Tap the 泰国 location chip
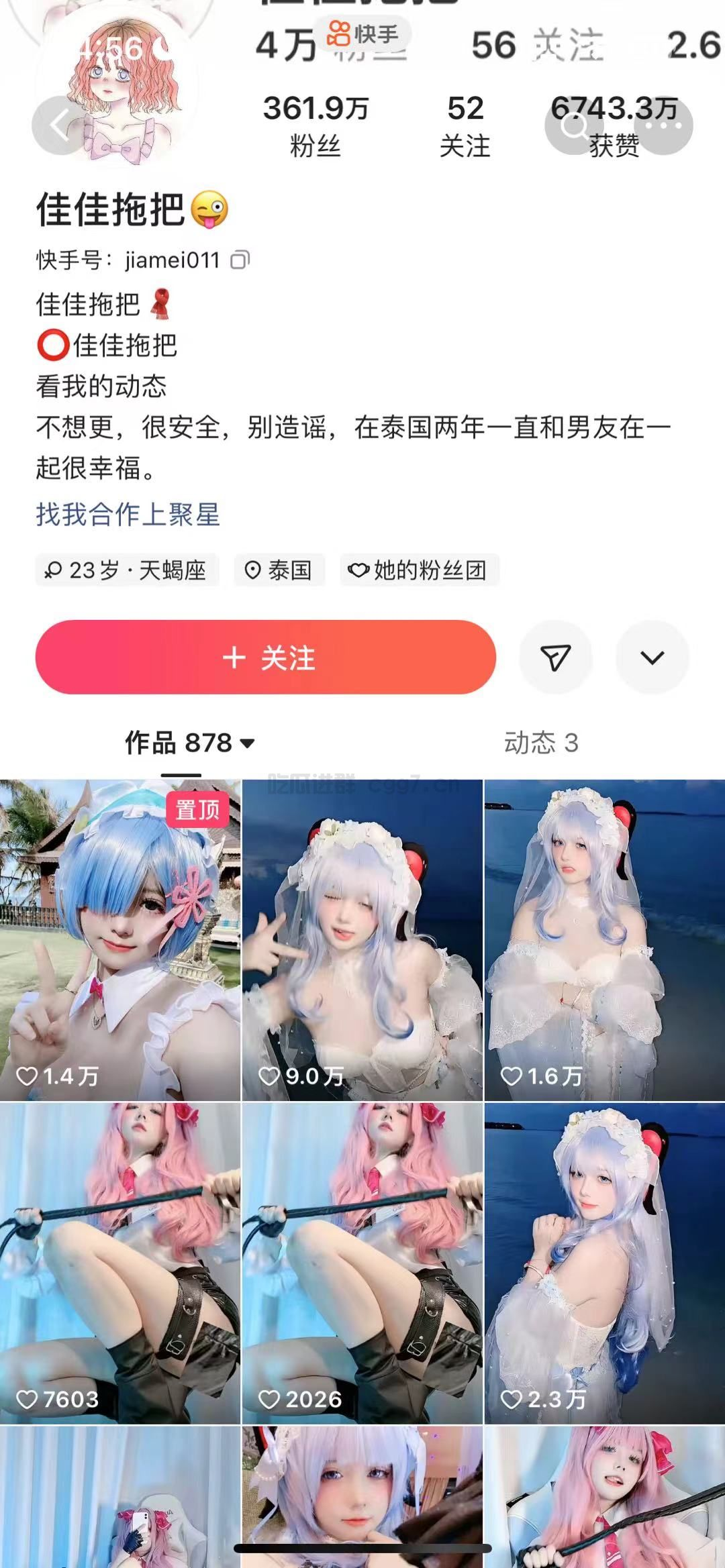 point(279,570)
